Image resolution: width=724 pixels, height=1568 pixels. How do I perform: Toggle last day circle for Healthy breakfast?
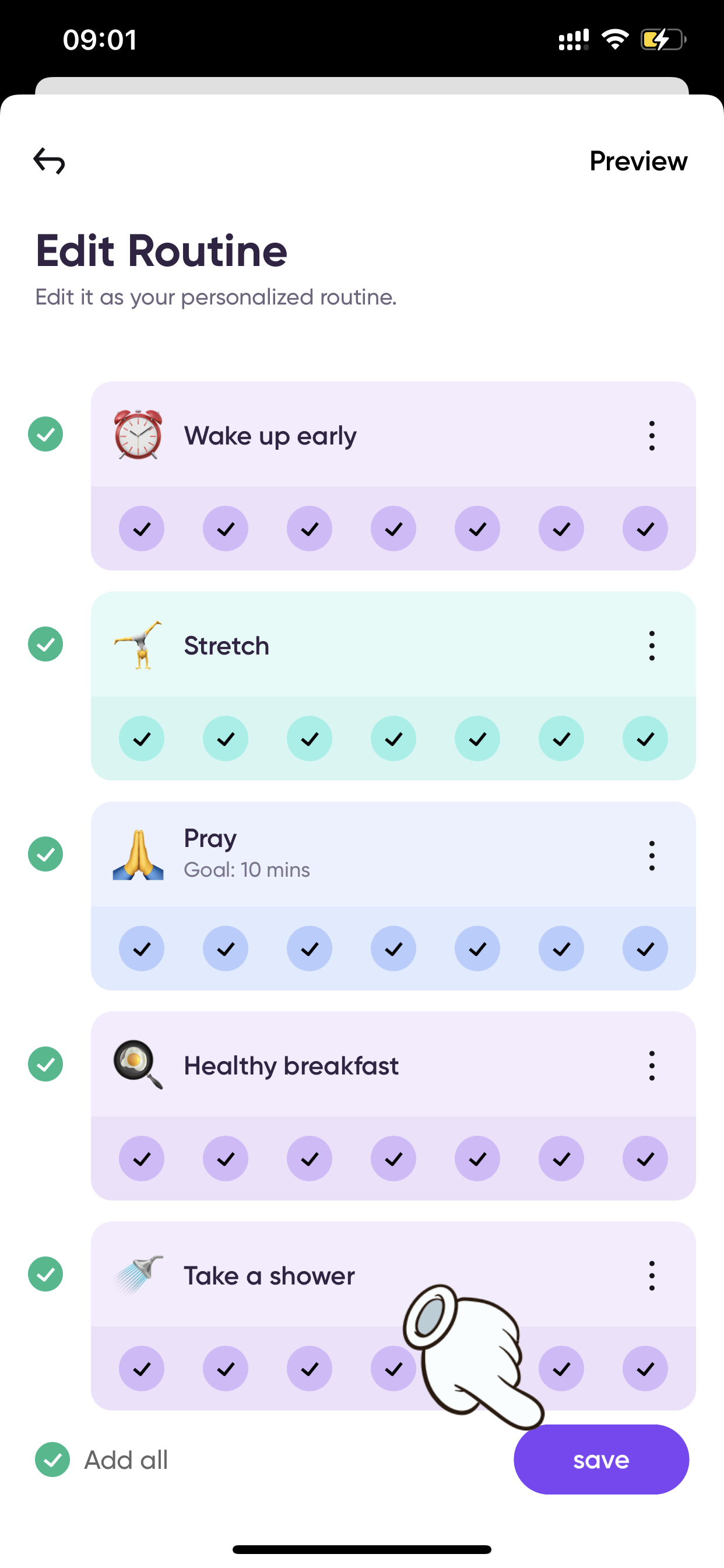pos(645,1158)
